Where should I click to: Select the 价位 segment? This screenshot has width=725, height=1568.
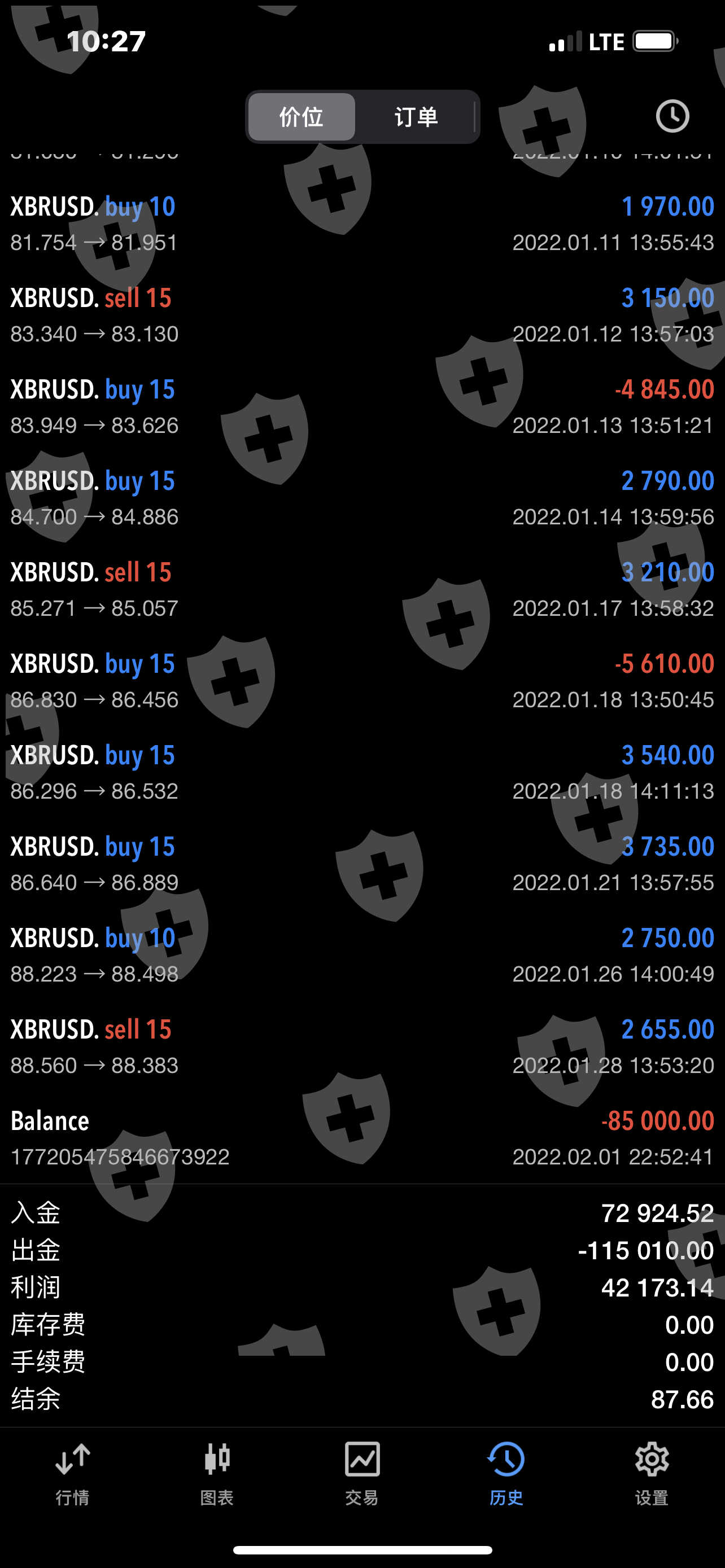(302, 117)
